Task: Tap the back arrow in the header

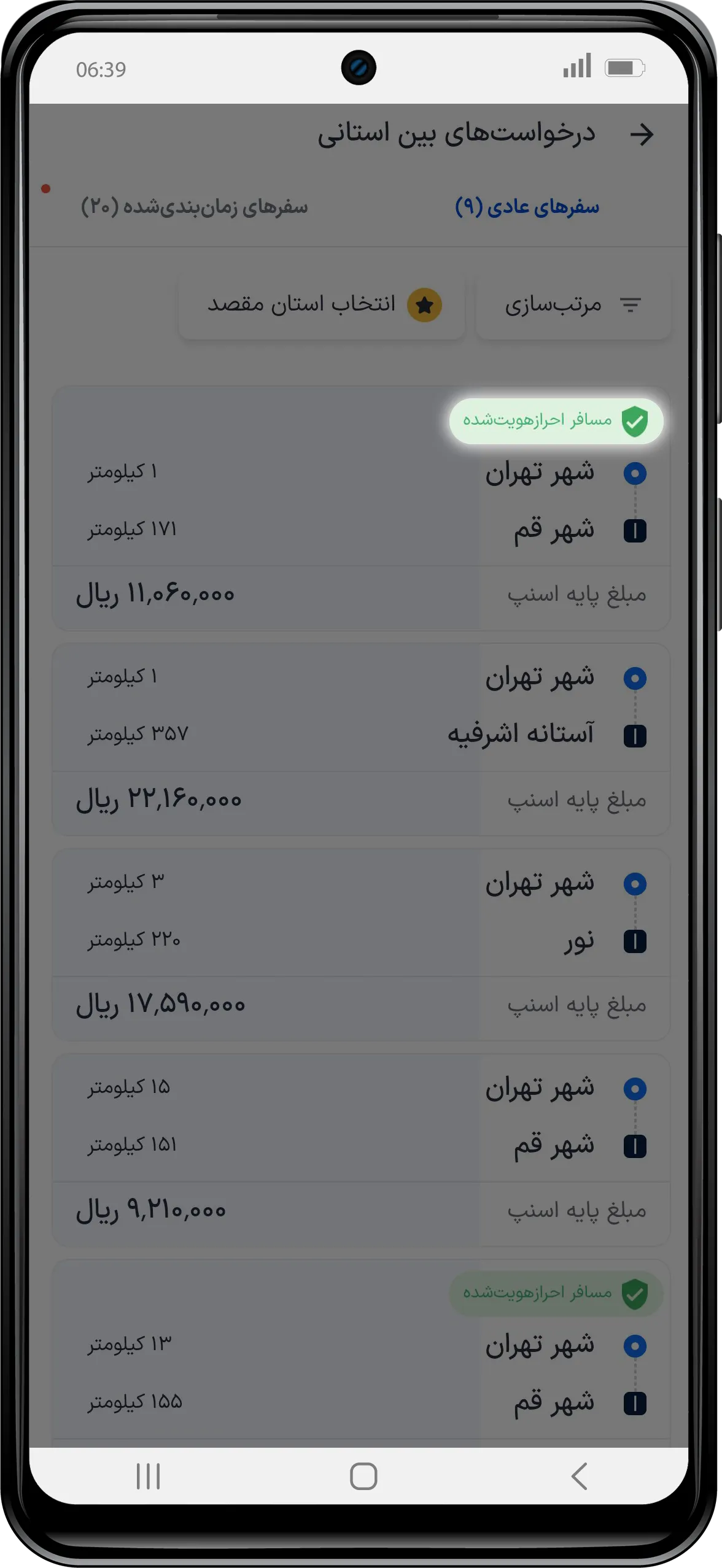Action: [x=642, y=134]
